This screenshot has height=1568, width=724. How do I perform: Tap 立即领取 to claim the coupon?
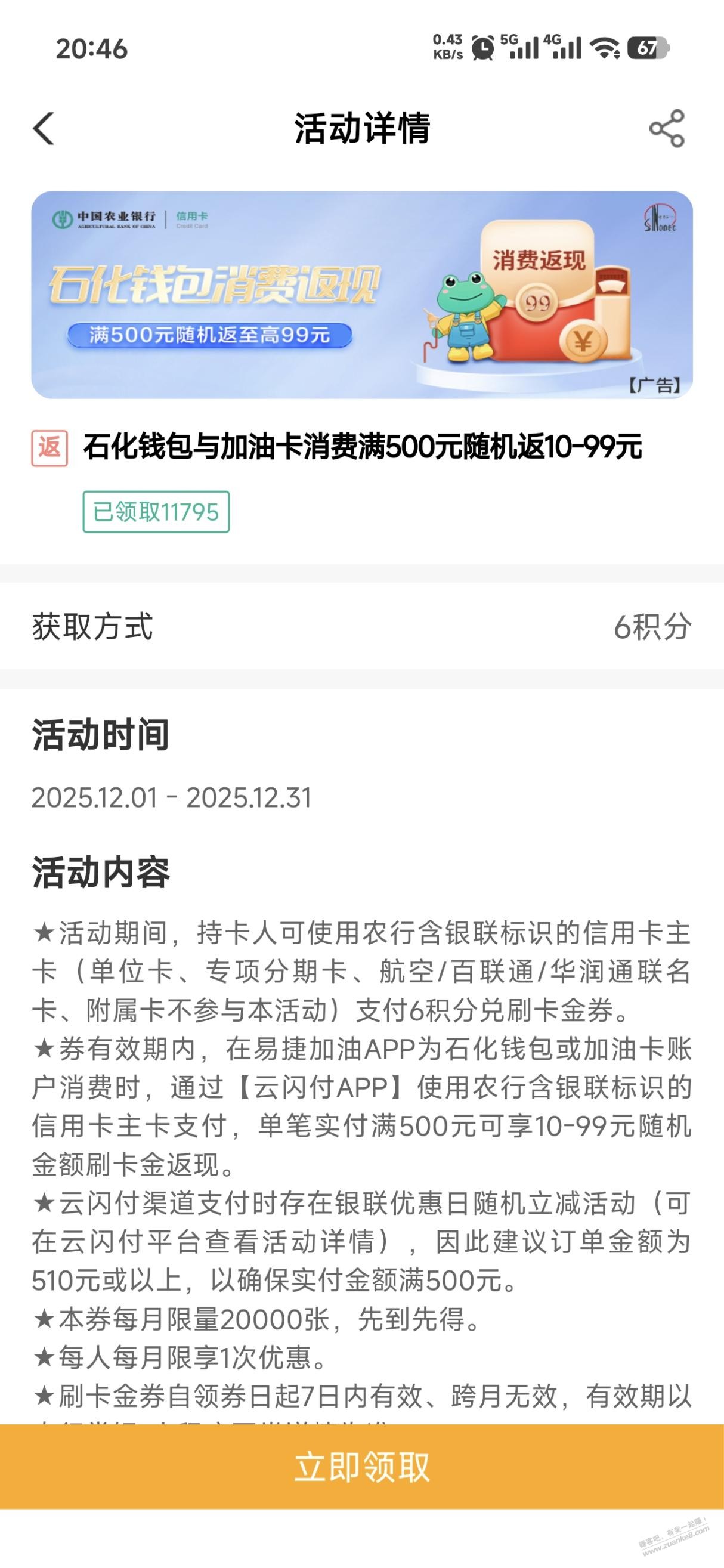pyautogui.click(x=362, y=1467)
